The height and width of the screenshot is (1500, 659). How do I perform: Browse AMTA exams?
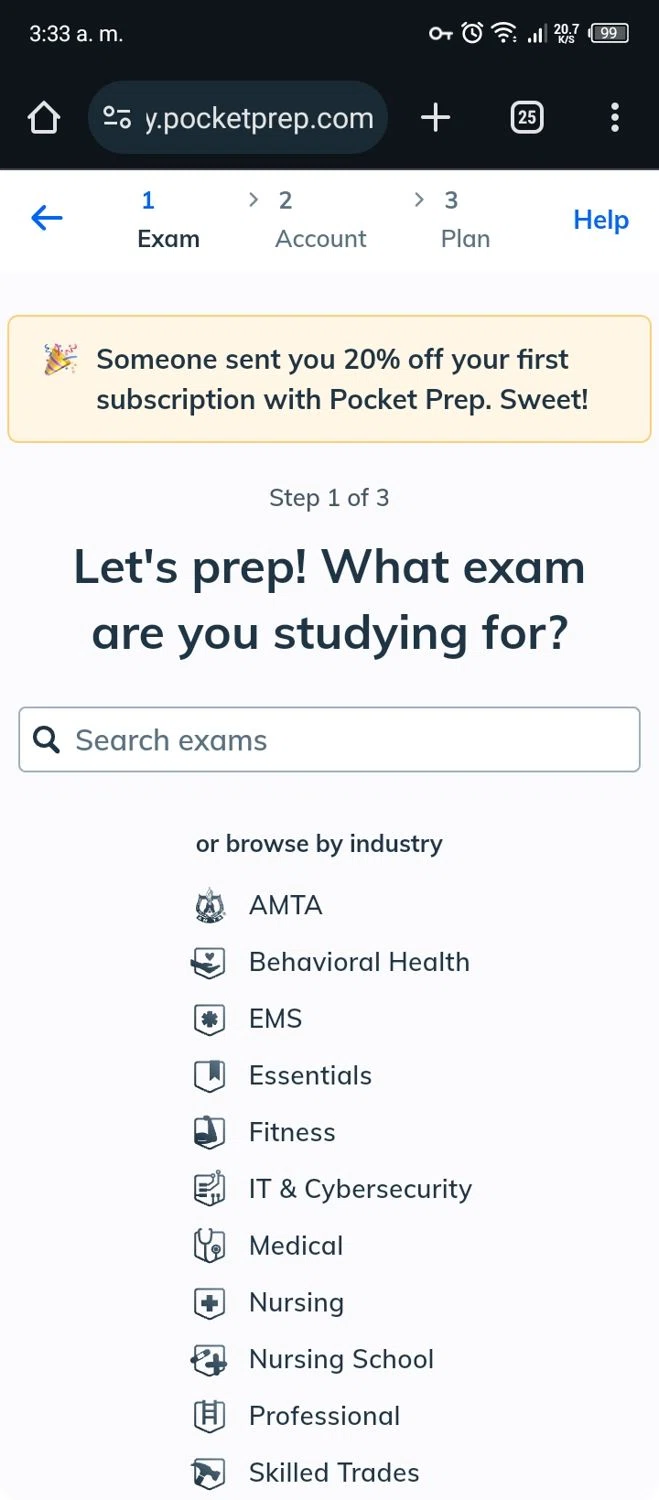point(285,905)
